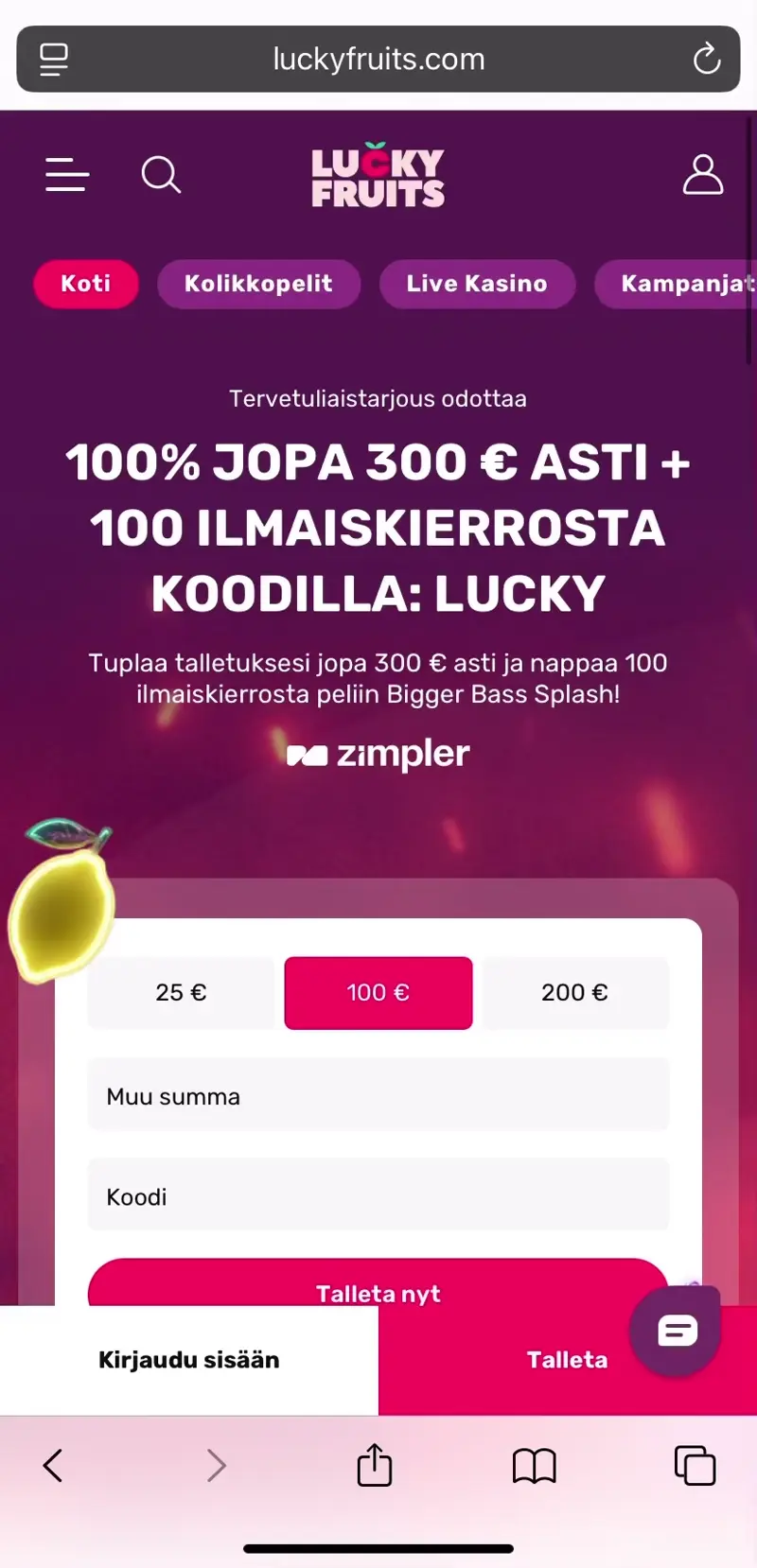Tap the Koodi bonus code field

(378, 1196)
